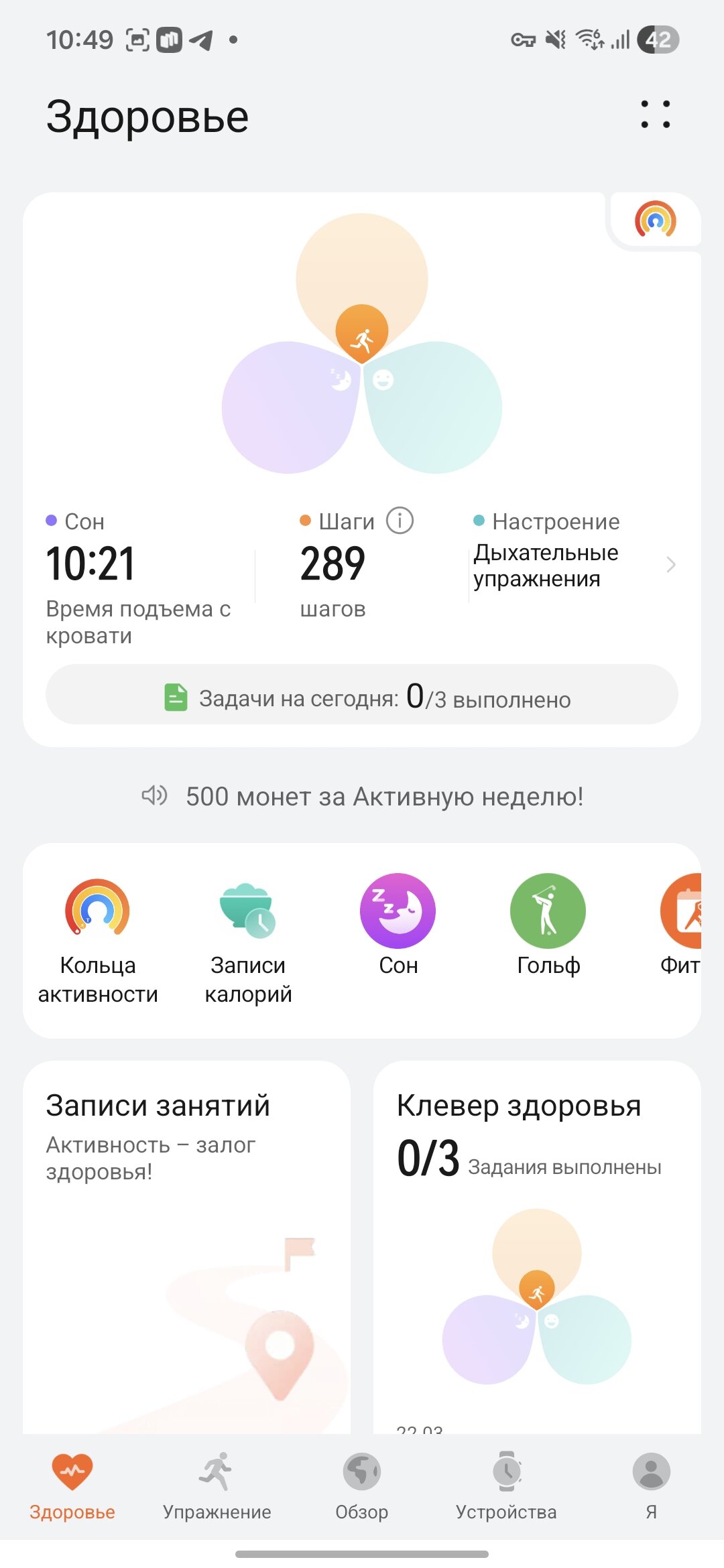
Task: View Сон wake-up time 10:21 details
Action: coord(90,564)
